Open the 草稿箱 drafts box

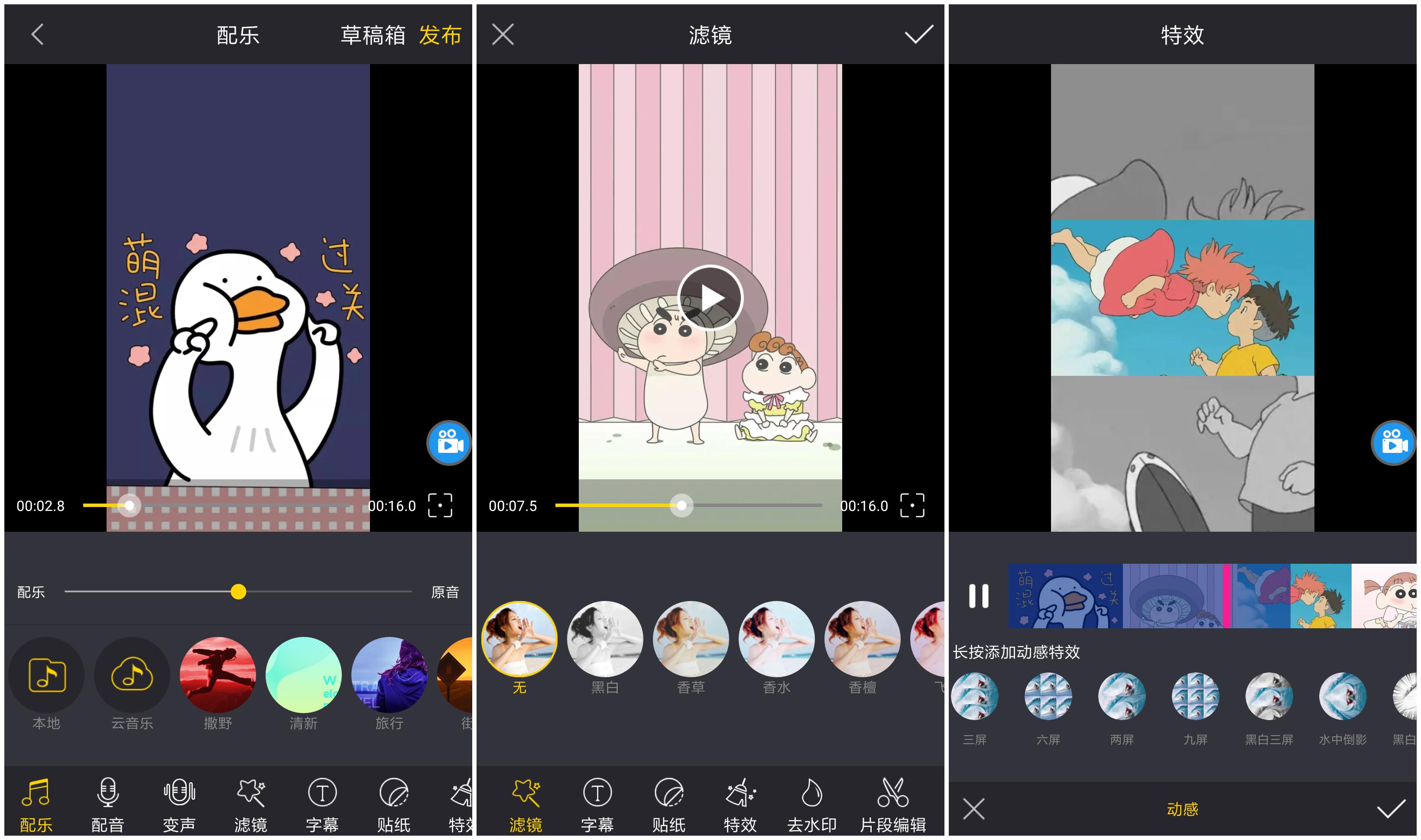[372, 35]
